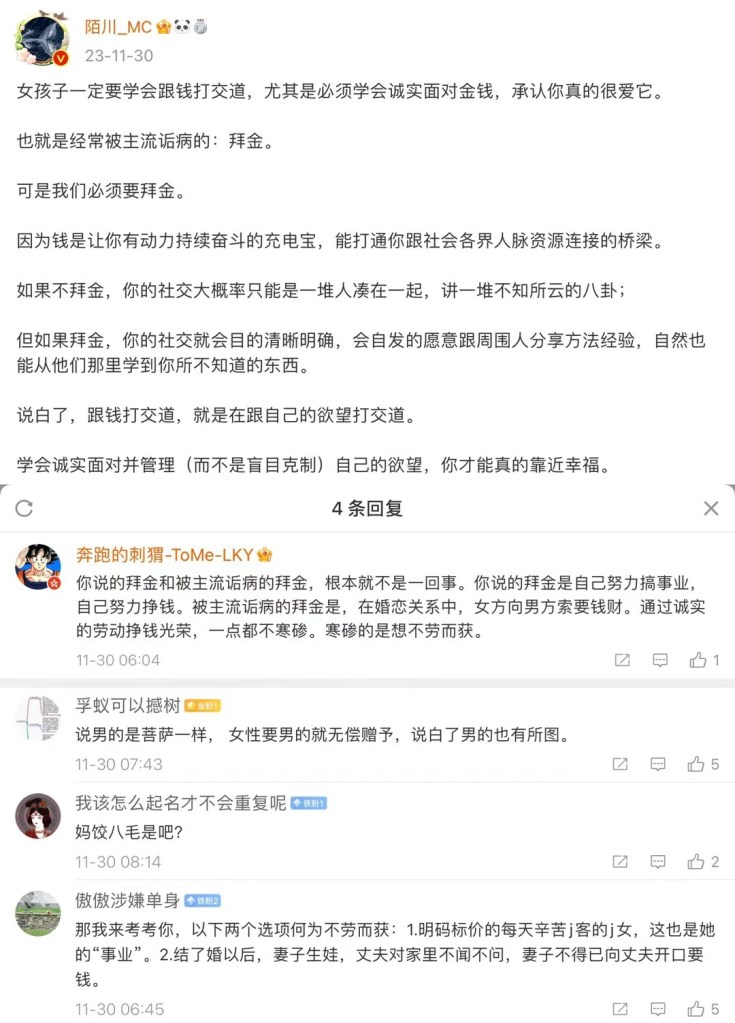Image resolution: width=735 pixels, height=1023 pixels.
Task: Repost the 妈饺八毛是吧 reply
Action: coord(621,861)
